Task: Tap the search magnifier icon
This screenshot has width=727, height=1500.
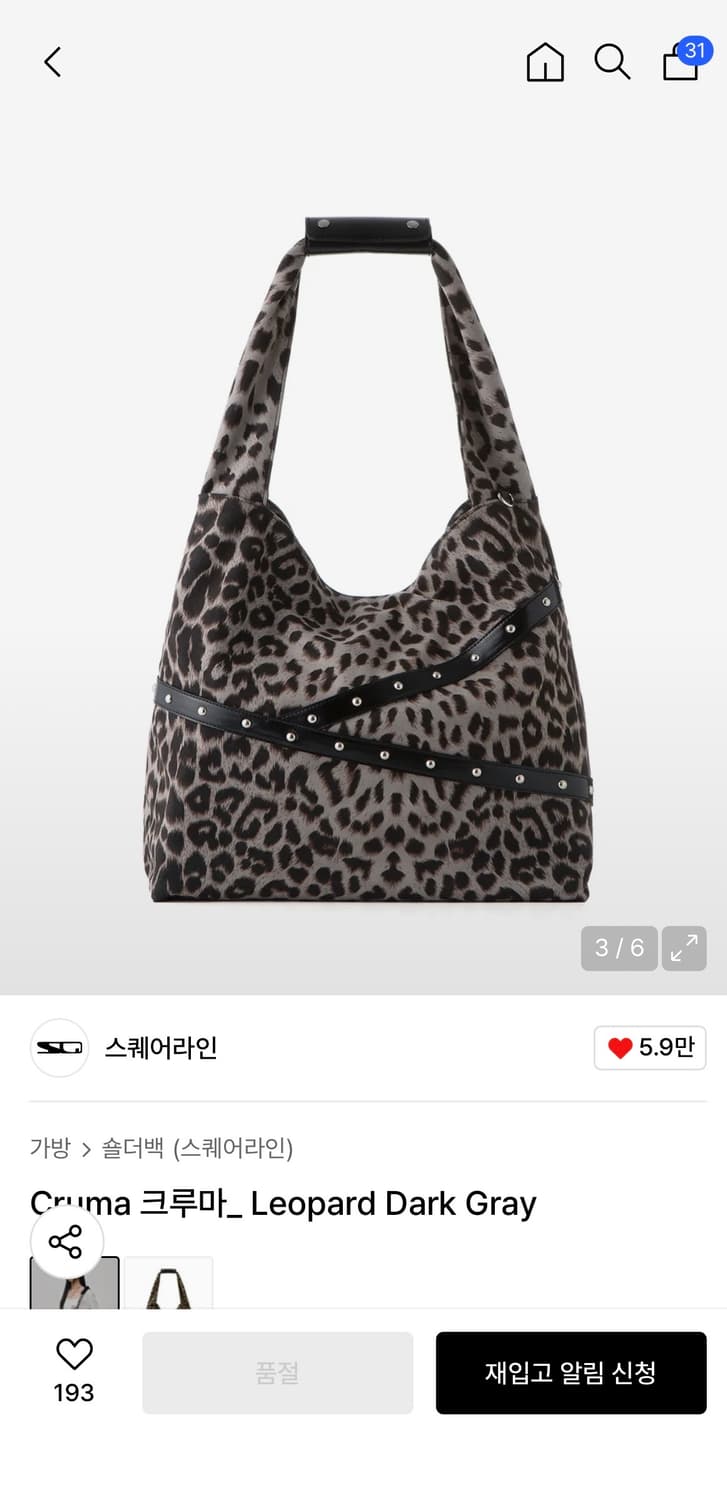Action: 611,62
